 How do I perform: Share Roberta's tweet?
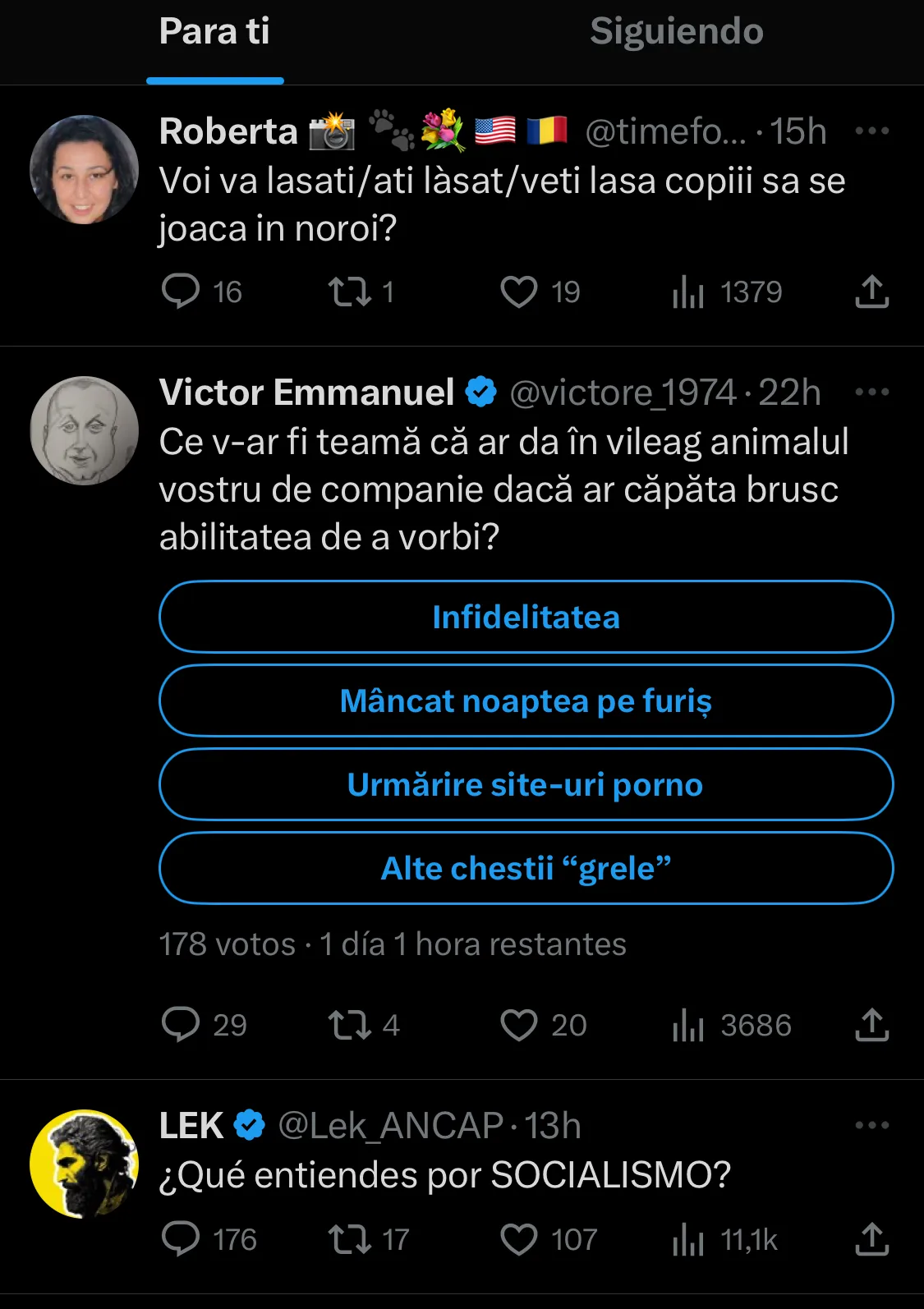tap(871, 291)
